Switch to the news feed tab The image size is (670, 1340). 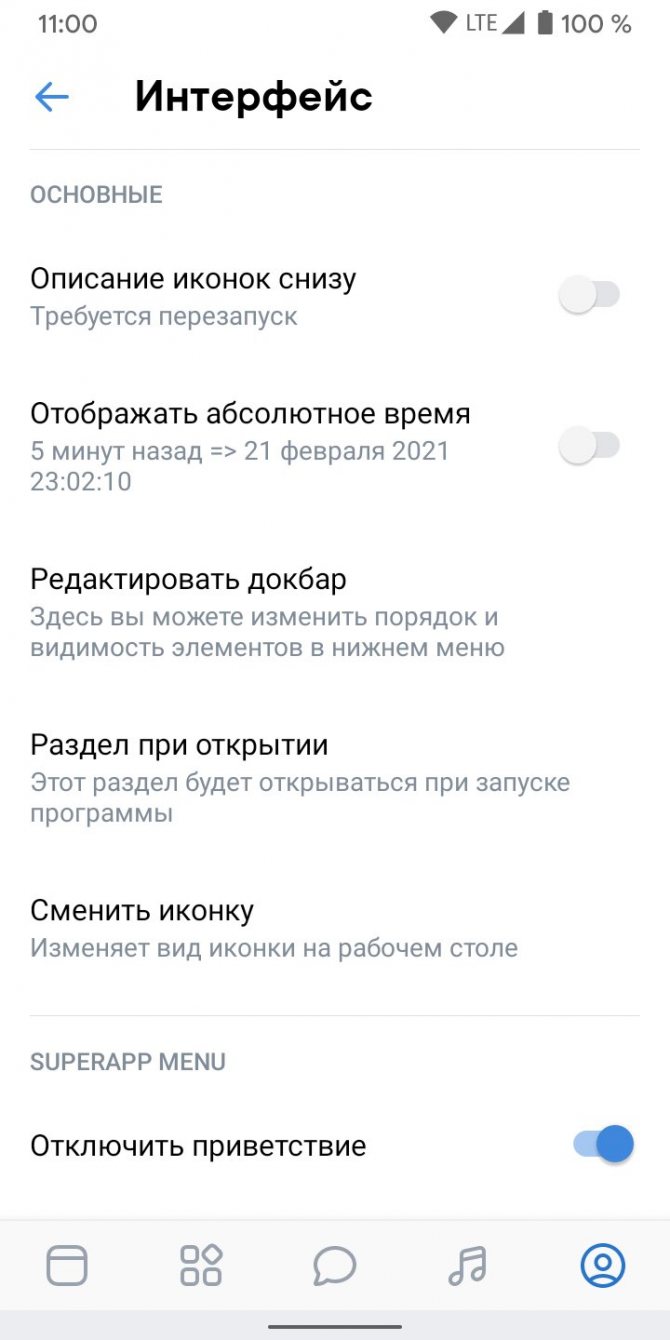click(67, 1265)
